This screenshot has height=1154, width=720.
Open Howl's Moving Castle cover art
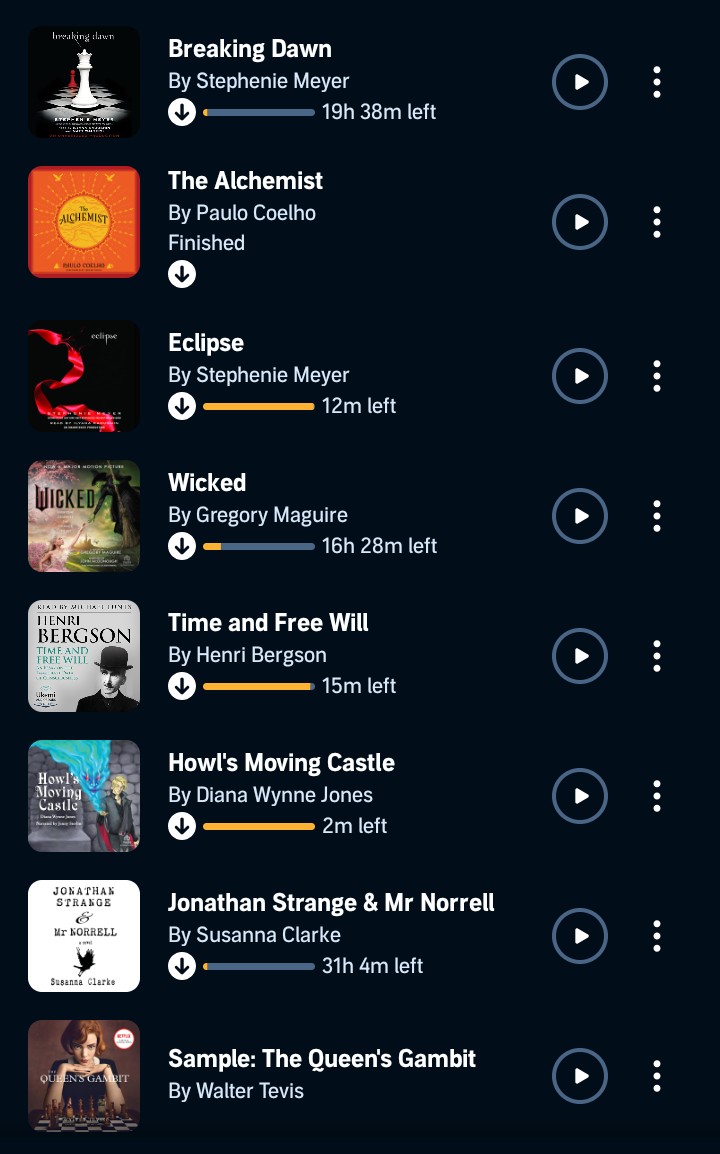84,796
